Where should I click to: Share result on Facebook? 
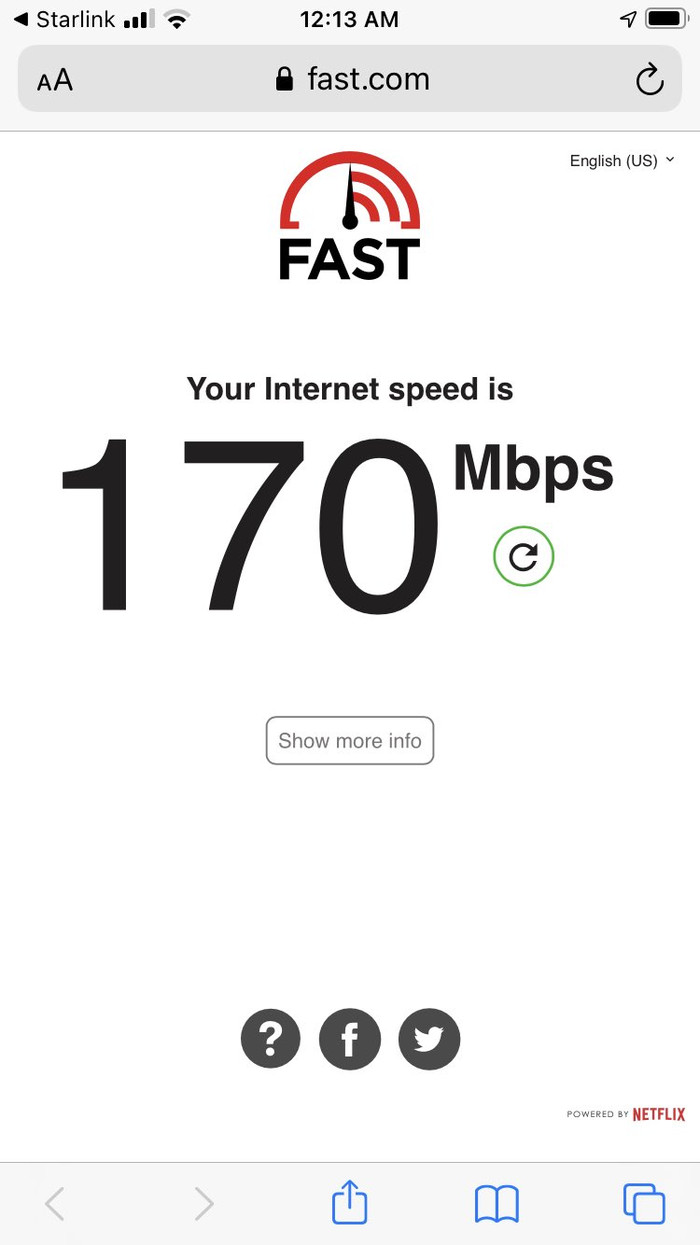point(350,1040)
